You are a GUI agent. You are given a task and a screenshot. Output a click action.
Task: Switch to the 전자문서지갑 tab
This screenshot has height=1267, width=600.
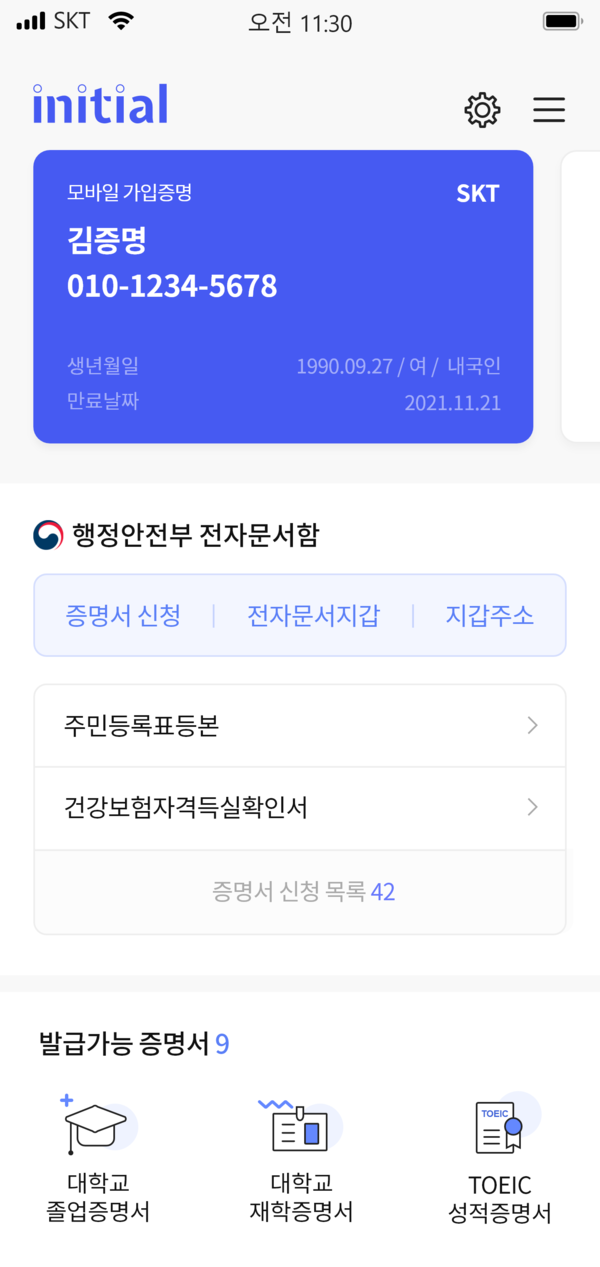pyautogui.click(x=313, y=615)
